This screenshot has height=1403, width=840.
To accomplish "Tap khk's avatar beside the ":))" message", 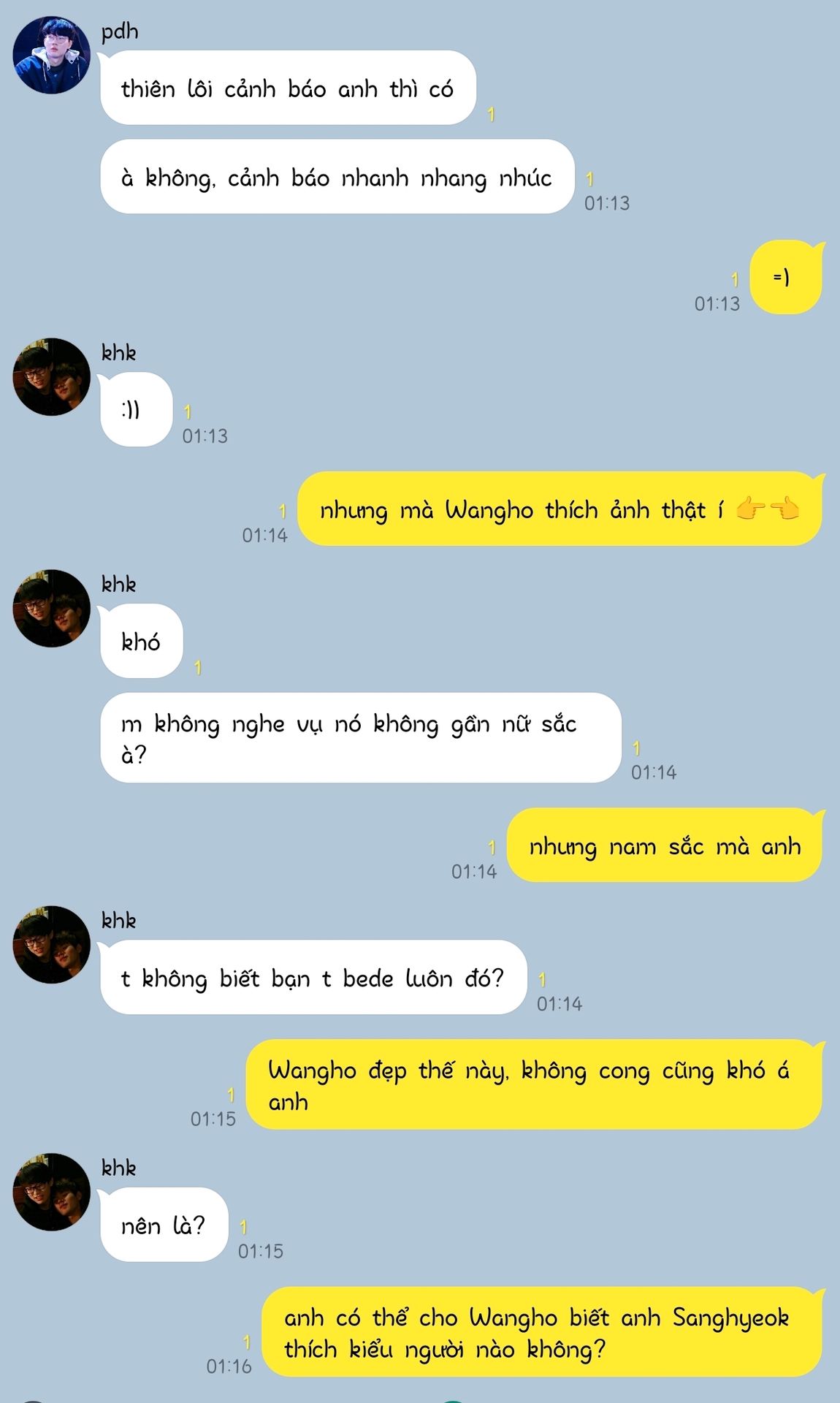I will [51, 377].
